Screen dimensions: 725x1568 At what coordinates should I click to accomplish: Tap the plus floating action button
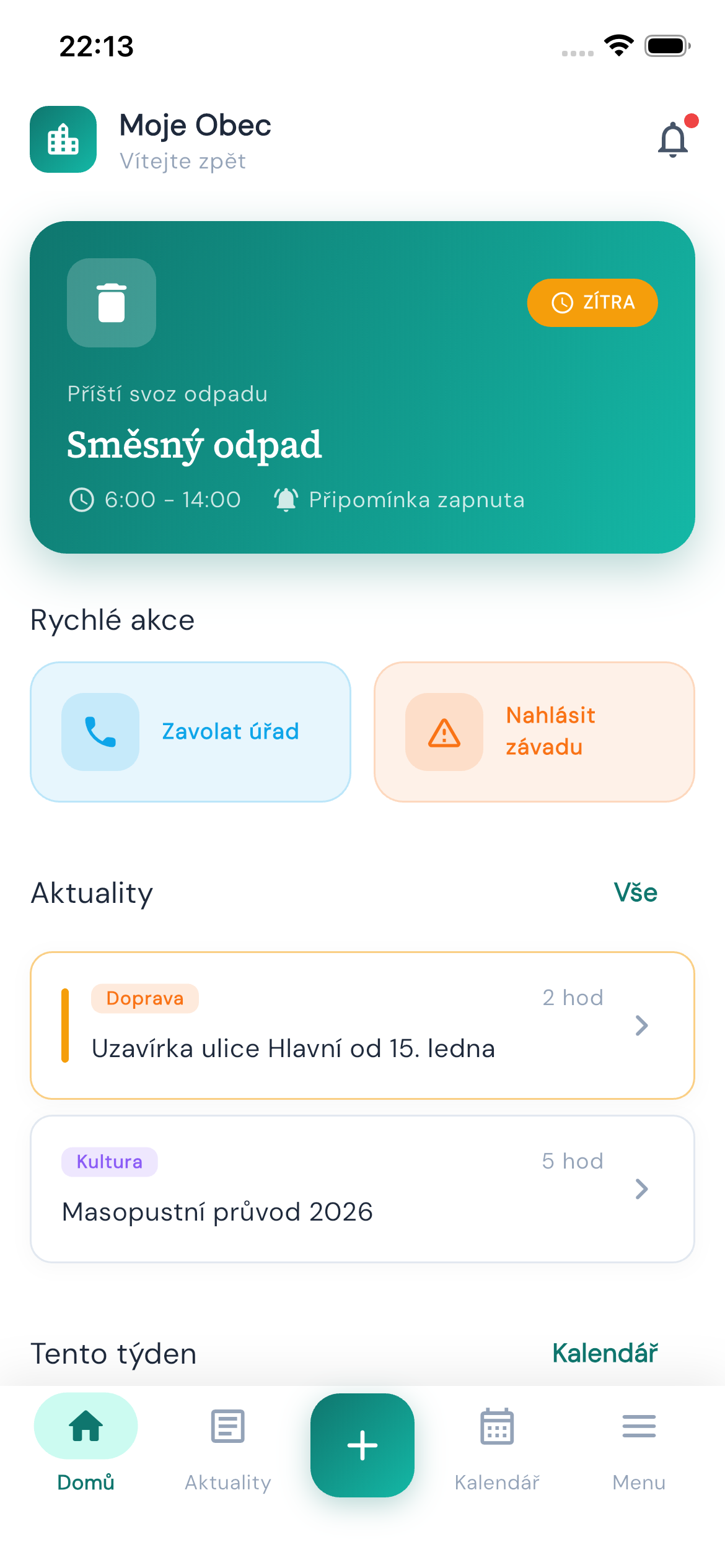point(362,1445)
